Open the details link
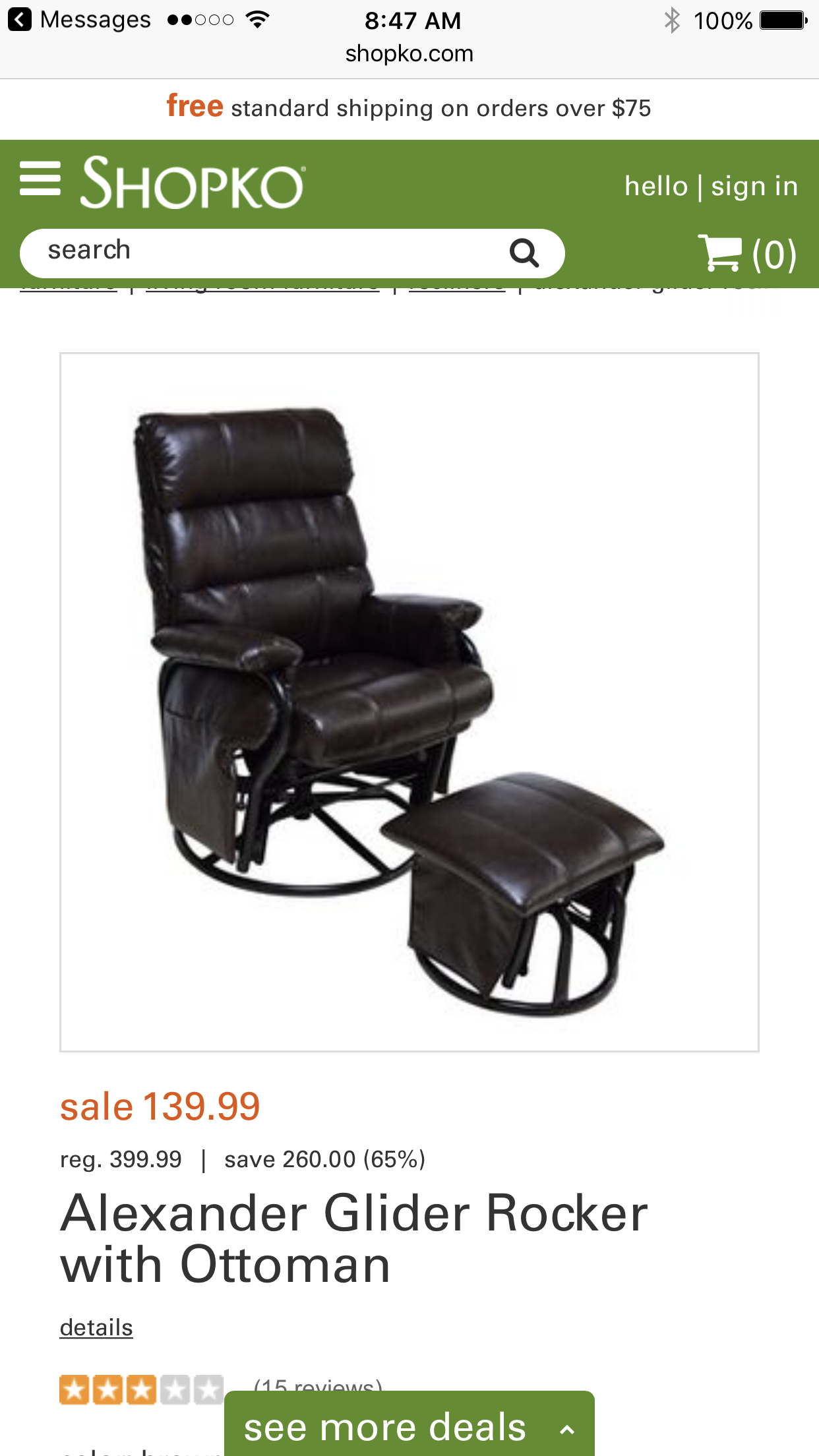The height and width of the screenshot is (1456, 819). point(96,1327)
